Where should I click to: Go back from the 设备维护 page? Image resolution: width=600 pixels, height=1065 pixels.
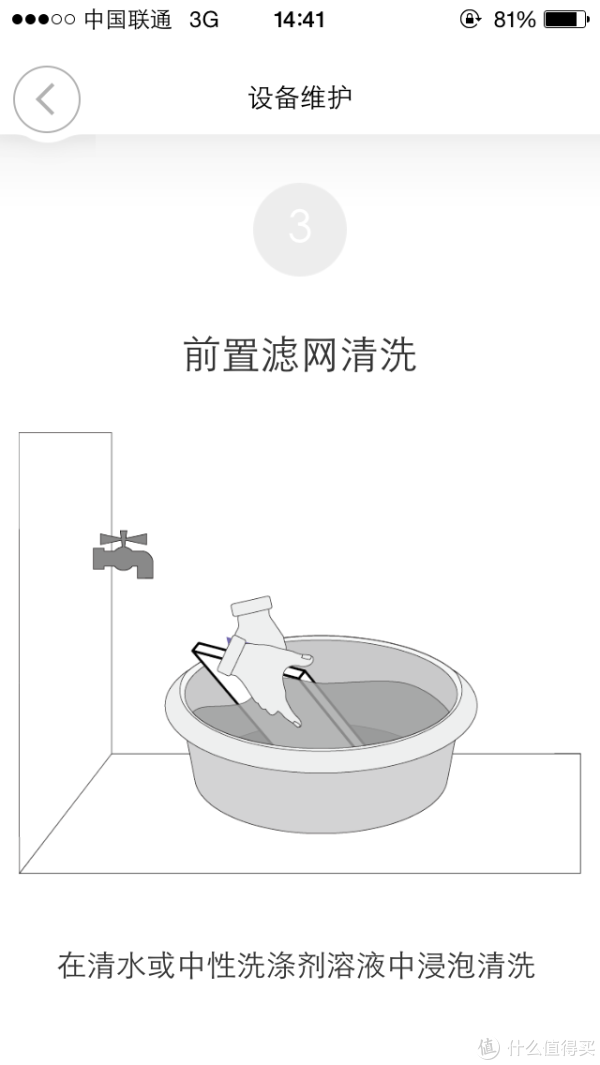46,99
